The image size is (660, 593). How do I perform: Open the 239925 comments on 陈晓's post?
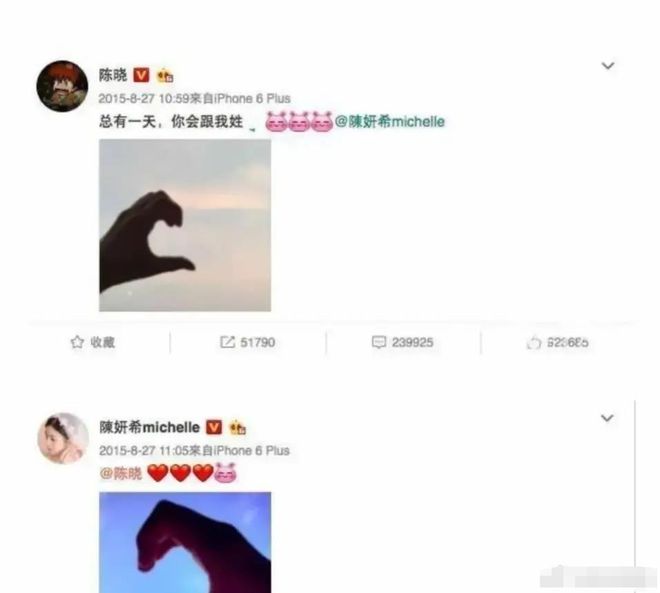pyautogui.click(x=403, y=342)
